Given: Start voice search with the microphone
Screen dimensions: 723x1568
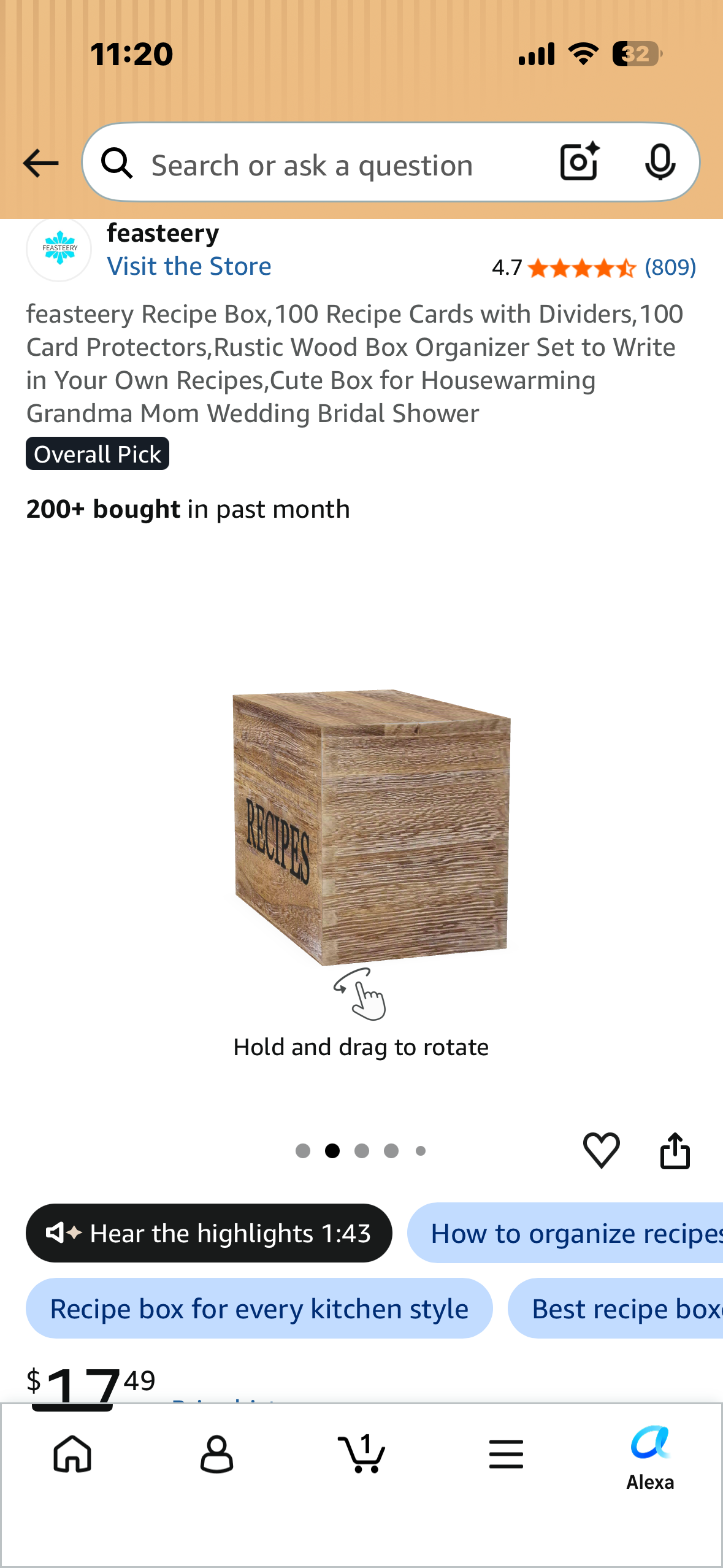Looking at the screenshot, I should (660, 163).
